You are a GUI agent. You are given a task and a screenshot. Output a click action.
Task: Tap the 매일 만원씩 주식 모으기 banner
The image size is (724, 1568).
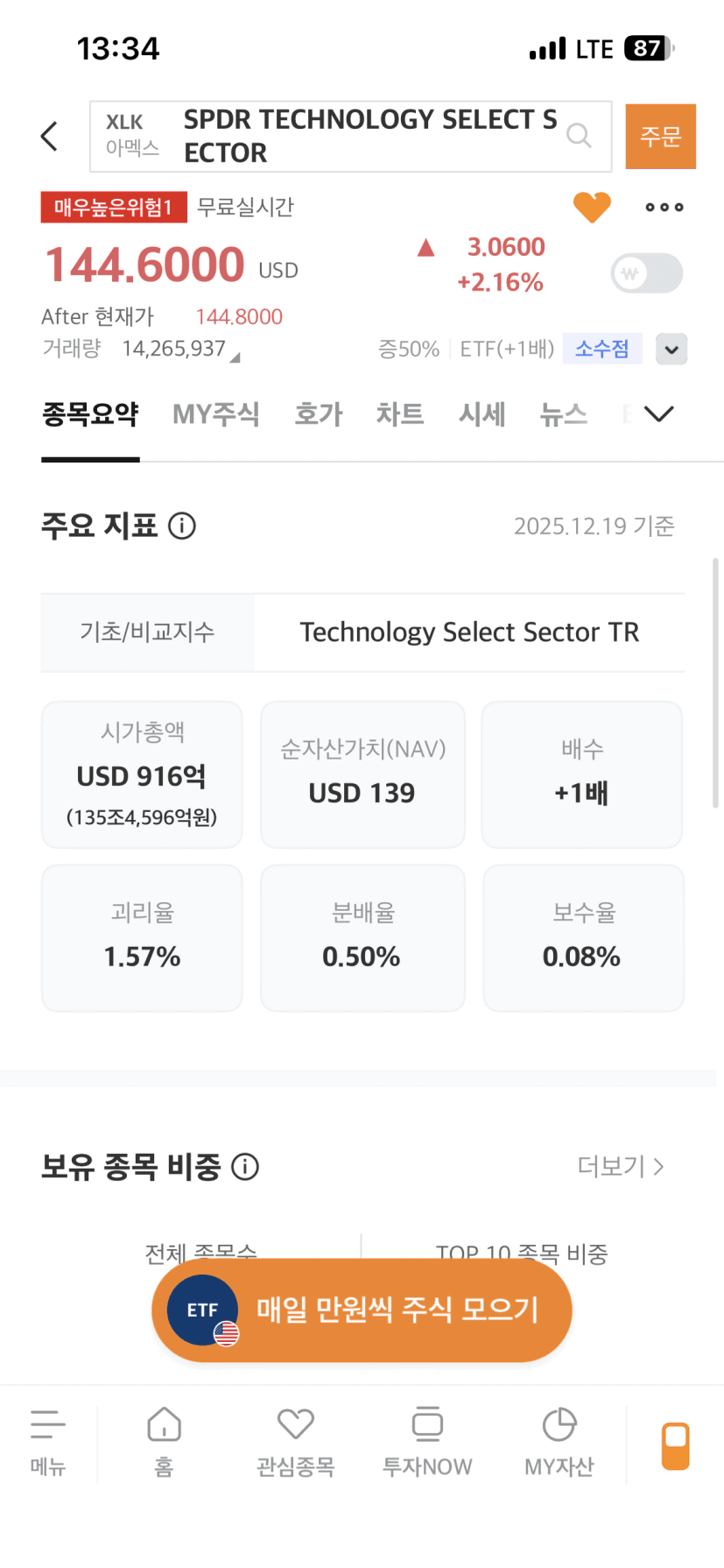362,1310
